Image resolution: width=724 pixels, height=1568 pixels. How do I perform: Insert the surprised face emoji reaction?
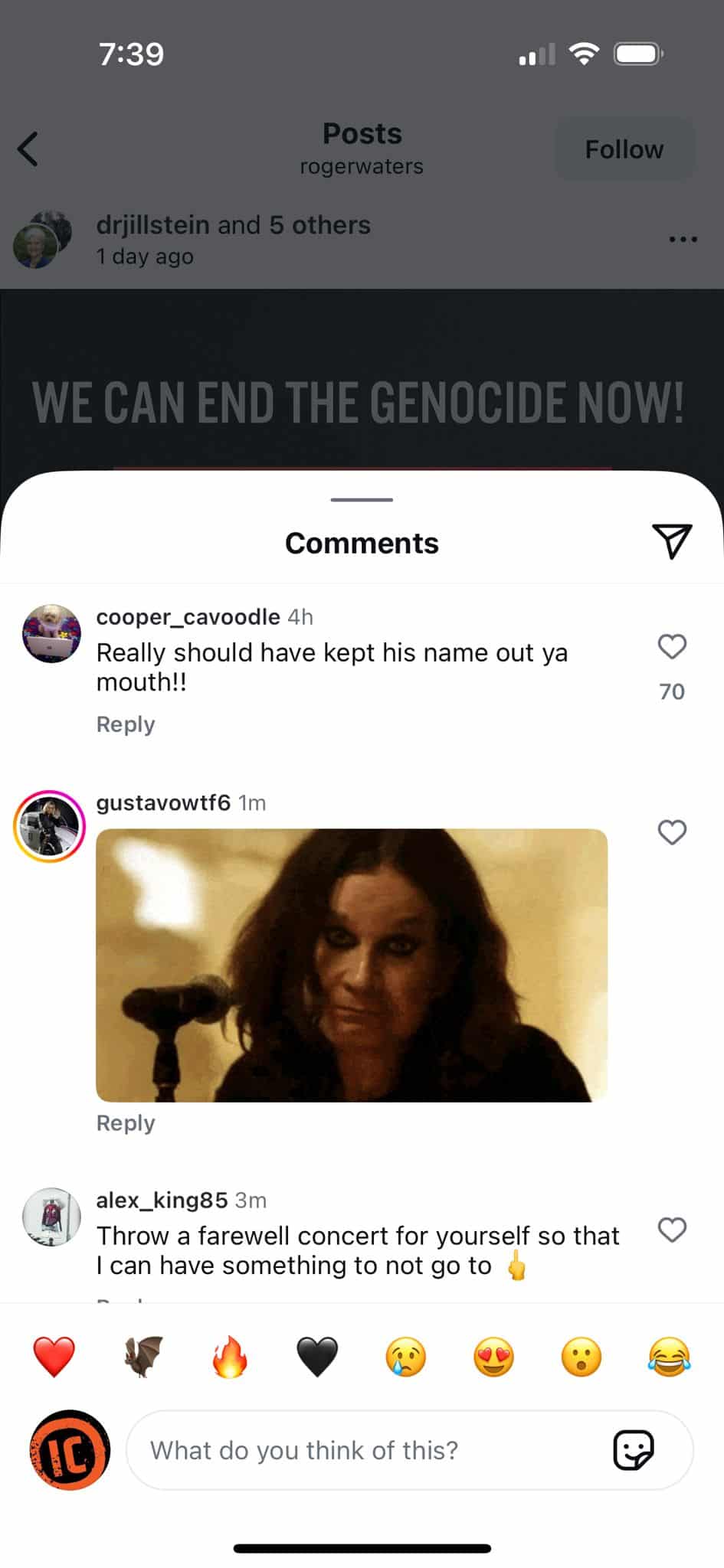point(581,1357)
